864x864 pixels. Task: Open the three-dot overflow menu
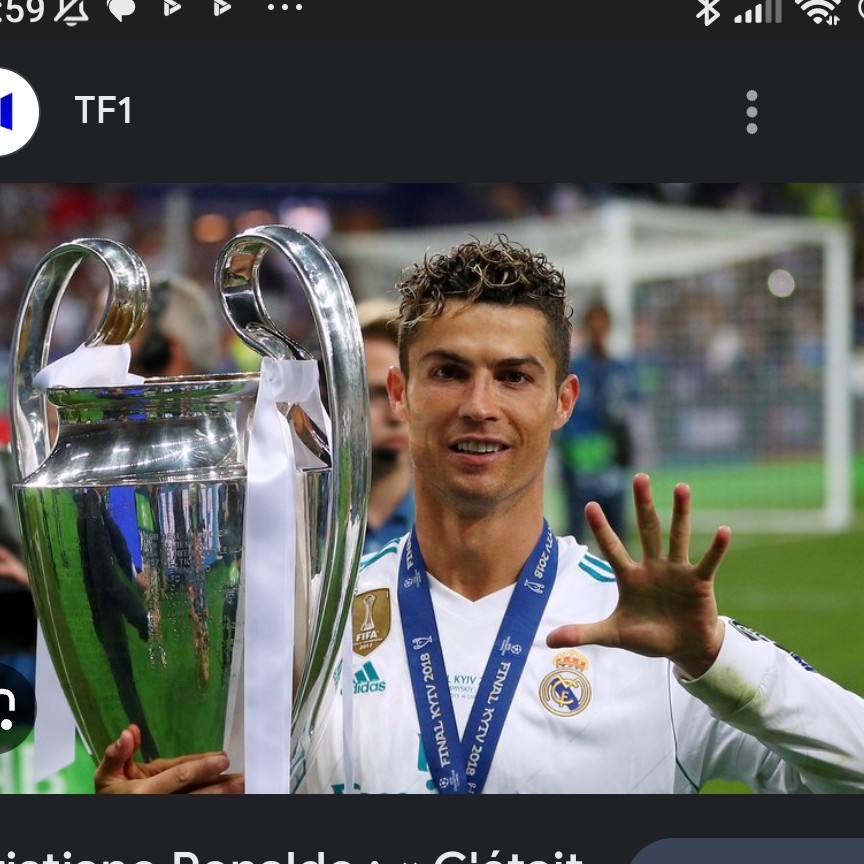752,112
